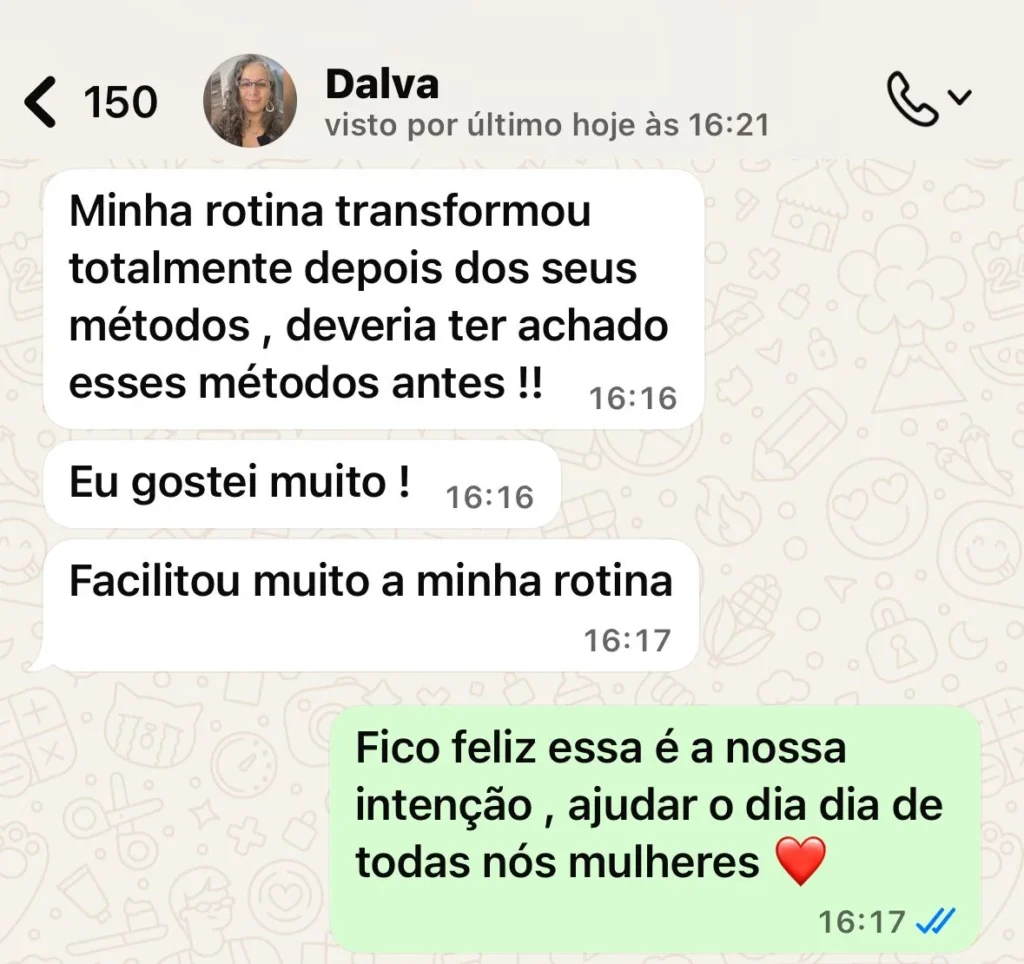
Task: Go back to the chat list
Action: tap(41, 103)
